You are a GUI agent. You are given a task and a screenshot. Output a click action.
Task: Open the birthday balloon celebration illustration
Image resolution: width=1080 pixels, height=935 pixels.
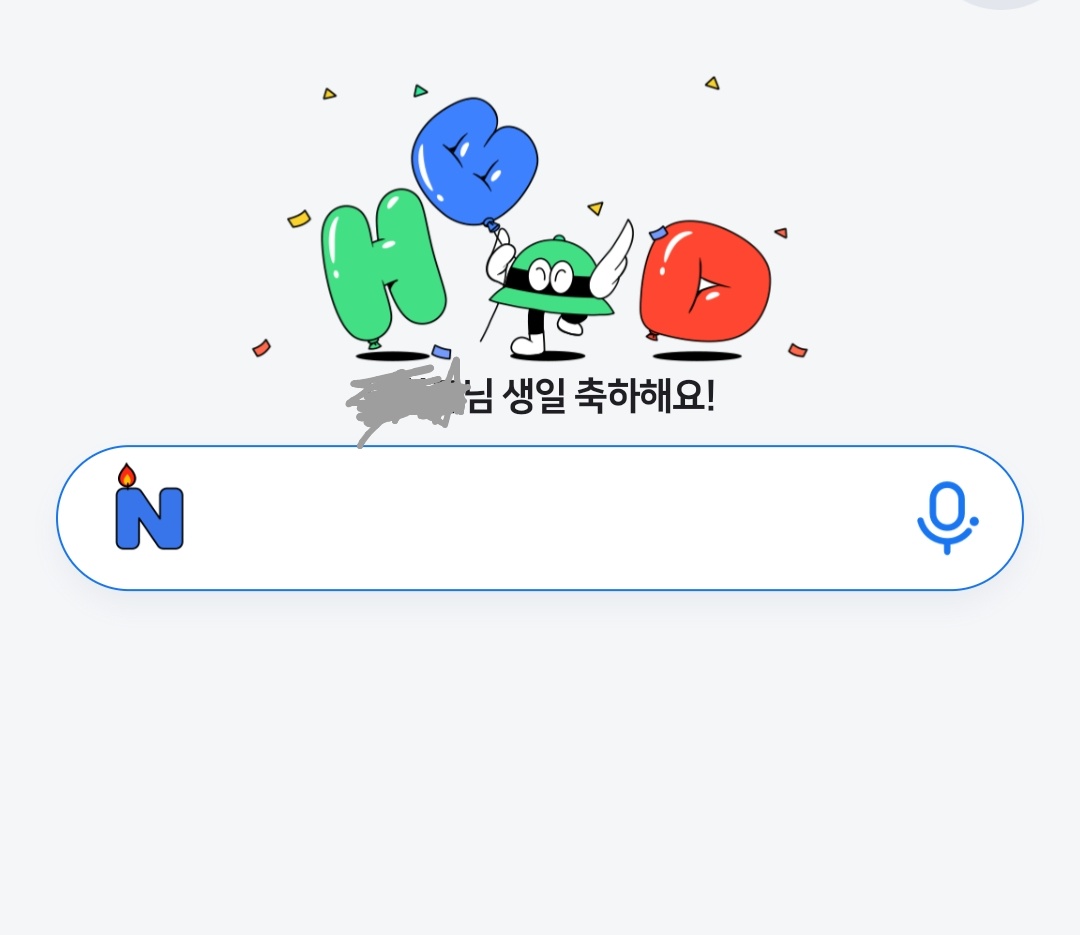pyautogui.click(x=538, y=230)
